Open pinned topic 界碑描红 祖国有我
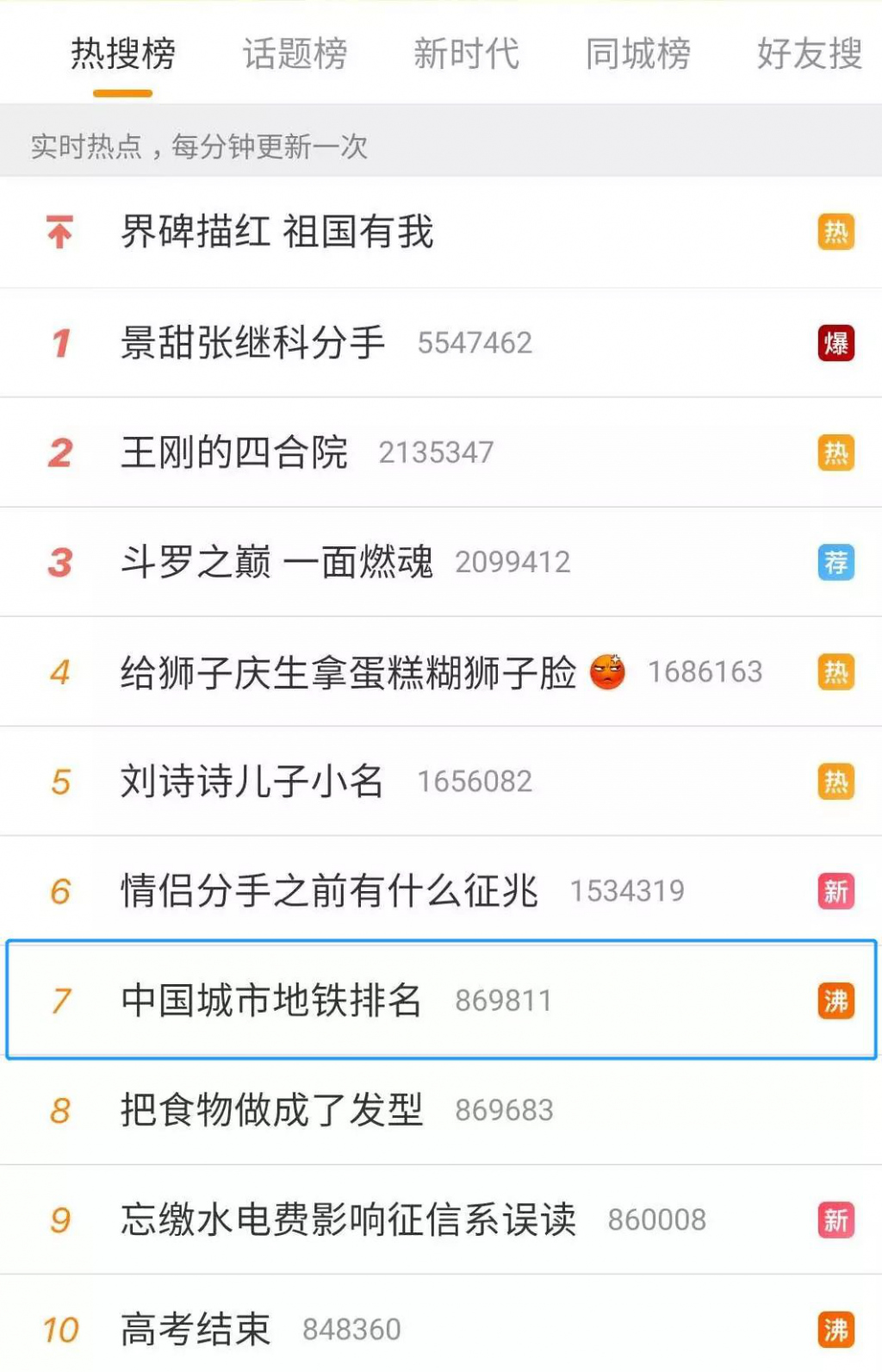Image resolution: width=882 pixels, height=1372 pixels. (x=277, y=233)
